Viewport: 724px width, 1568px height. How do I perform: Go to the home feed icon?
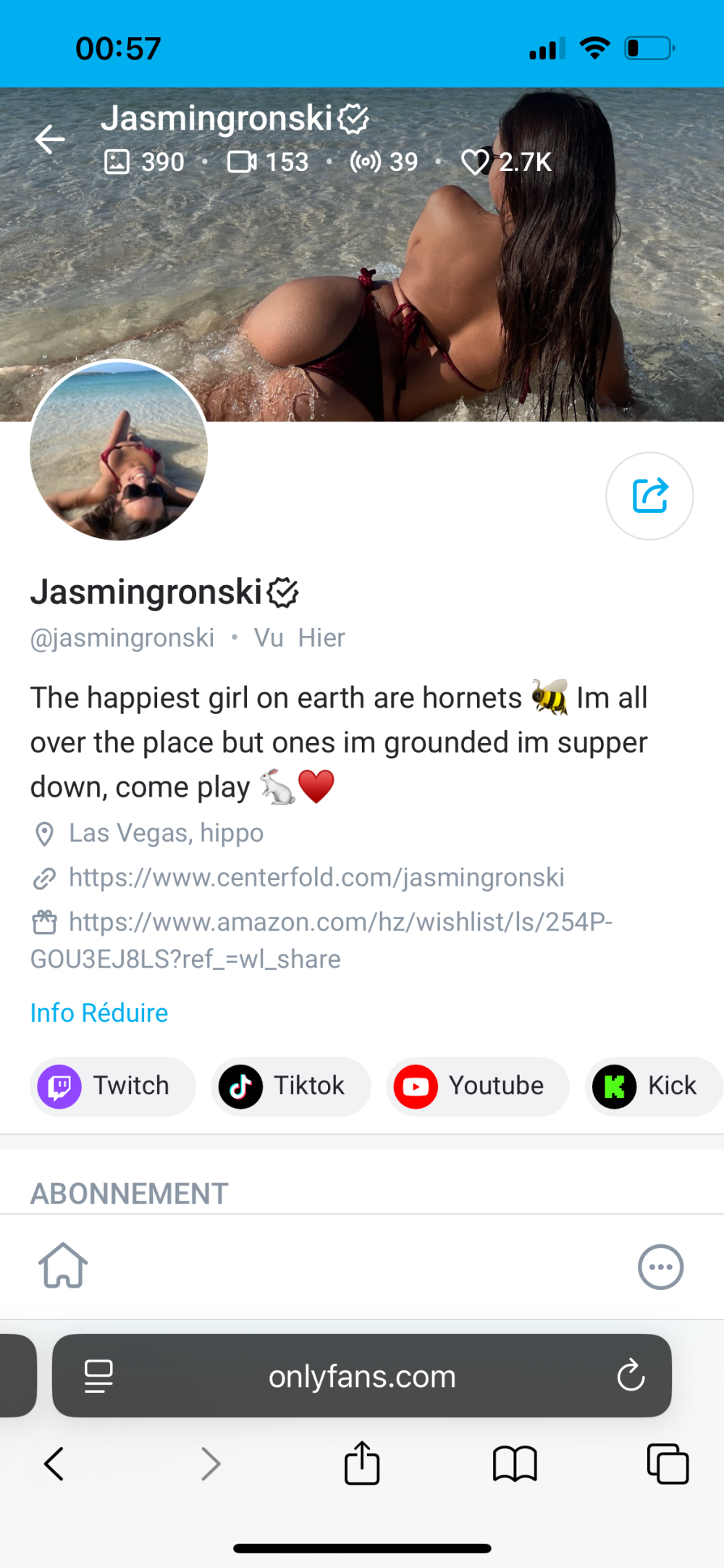click(x=63, y=1266)
